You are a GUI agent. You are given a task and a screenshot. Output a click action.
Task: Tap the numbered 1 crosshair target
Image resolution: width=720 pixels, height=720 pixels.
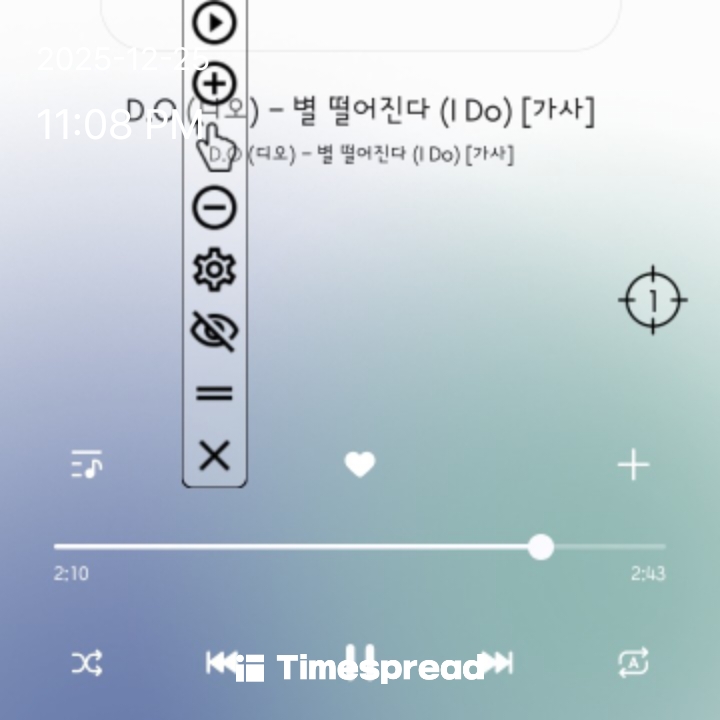(x=653, y=300)
